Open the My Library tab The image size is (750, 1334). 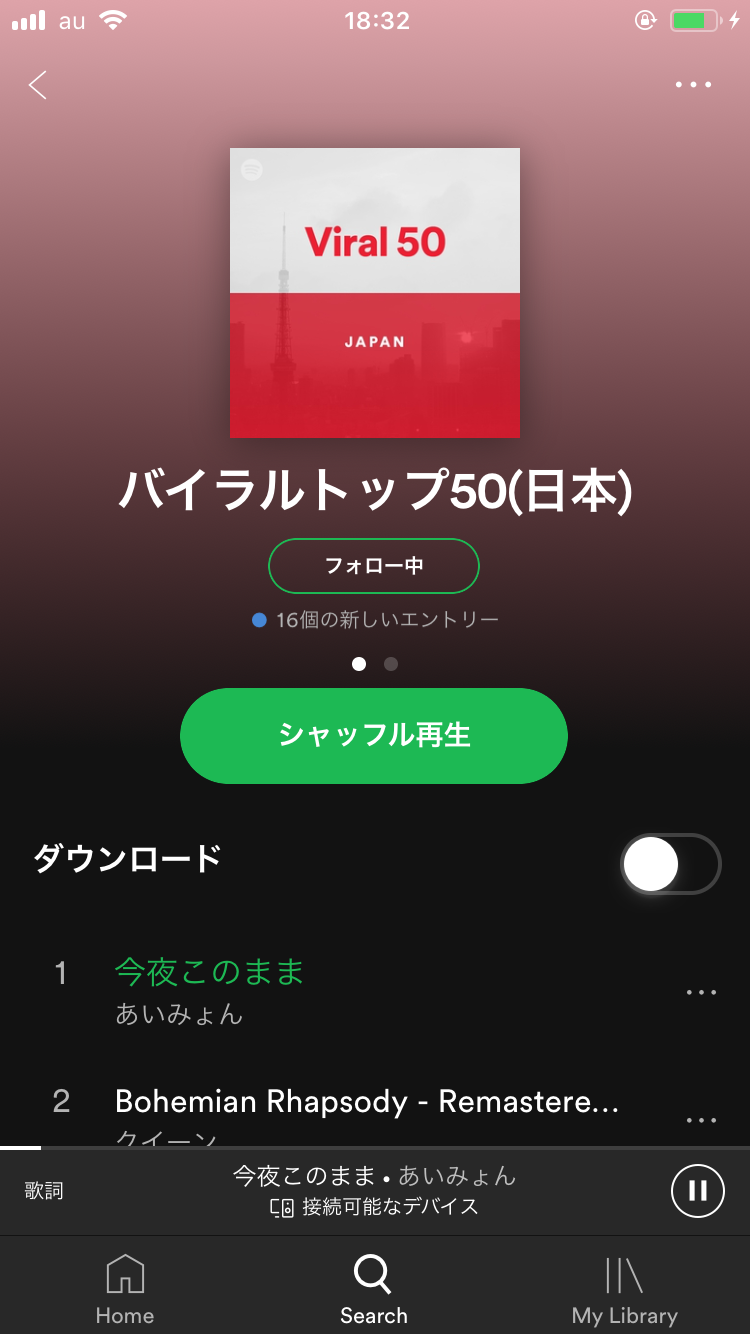624,1290
